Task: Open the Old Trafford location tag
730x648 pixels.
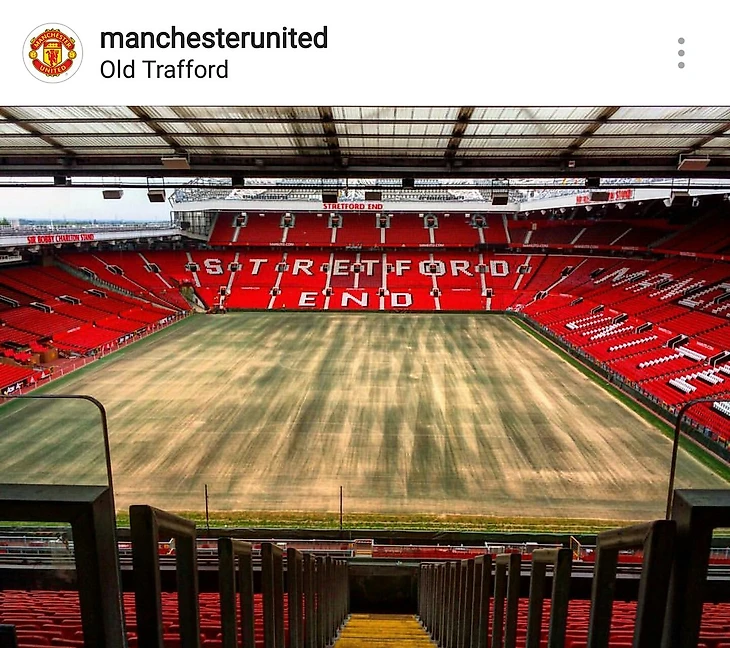Action: (x=164, y=70)
